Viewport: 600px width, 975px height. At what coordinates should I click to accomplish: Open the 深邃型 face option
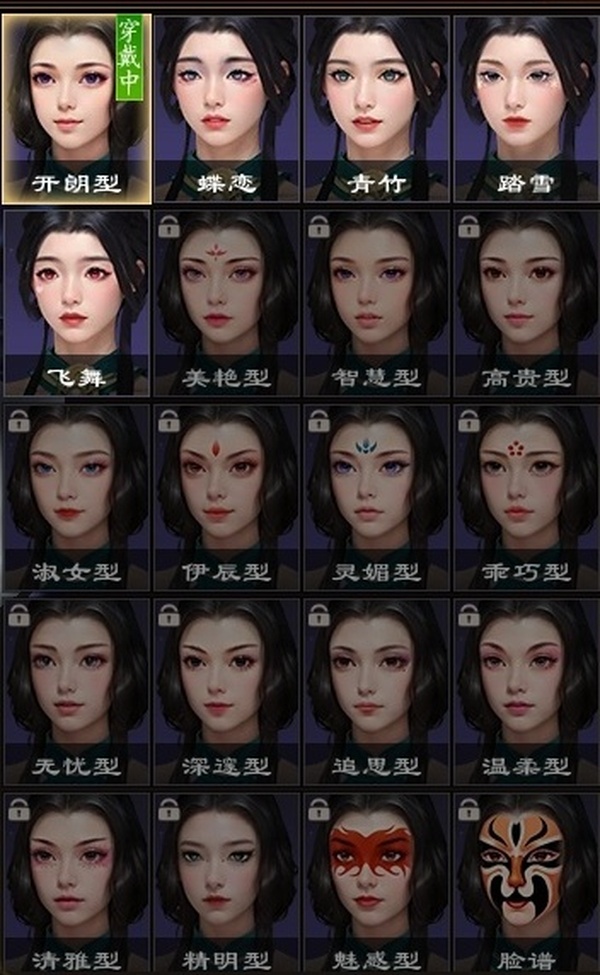click(x=226, y=690)
